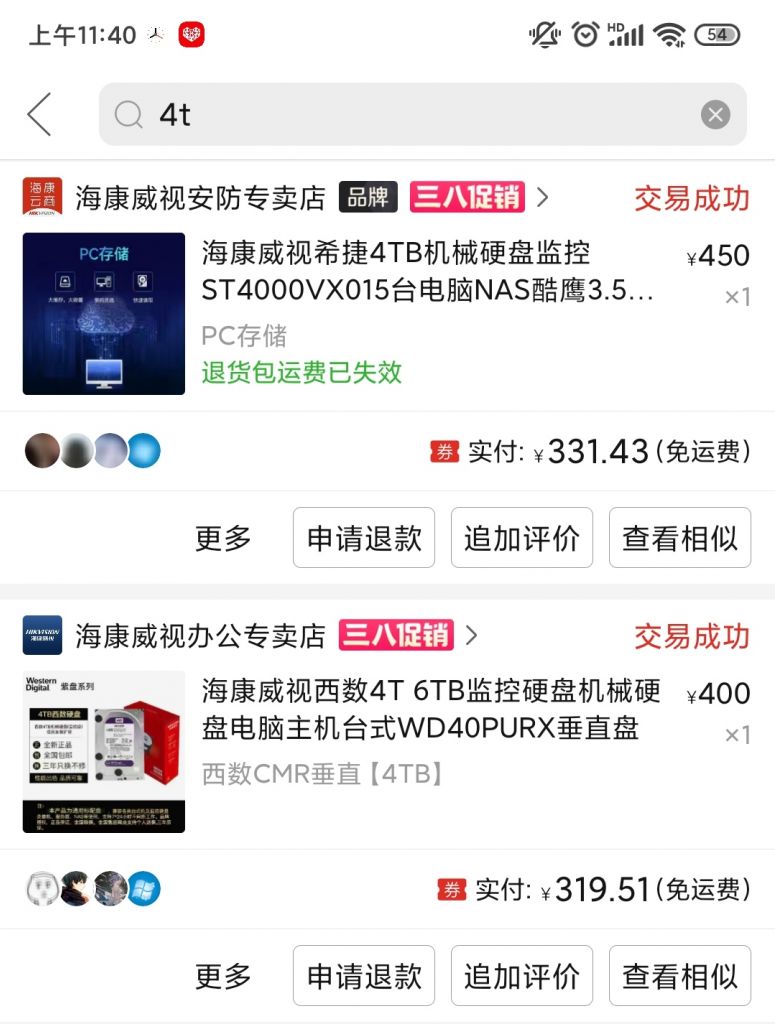The image size is (775, 1024).
Task: Tap 申请退款 on the first order
Action: point(364,538)
